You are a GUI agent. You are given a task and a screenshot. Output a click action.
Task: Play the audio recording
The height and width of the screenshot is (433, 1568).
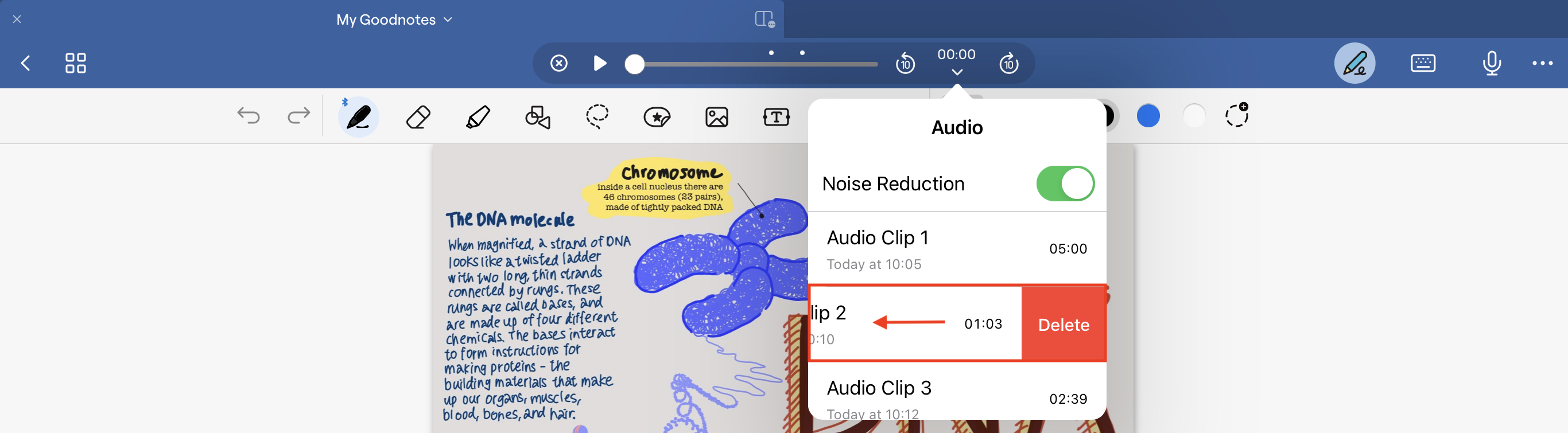(x=600, y=63)
